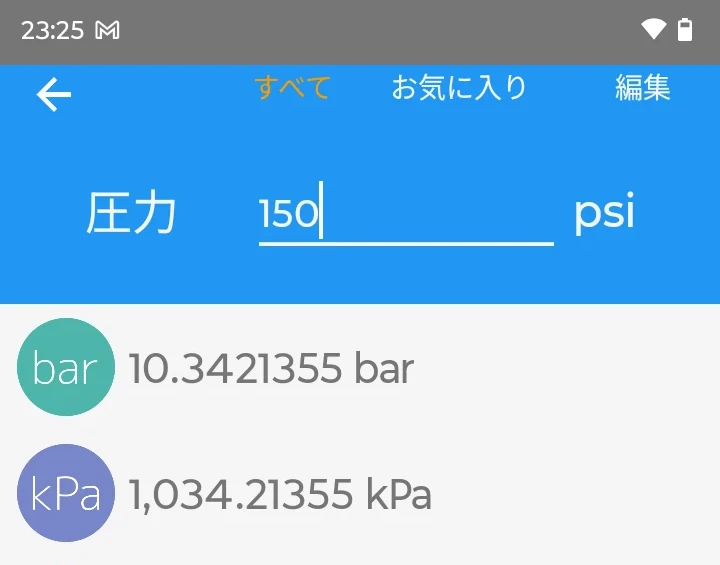Change the psi unit selector
Screen dimensions: 720x565
[604, 212]
